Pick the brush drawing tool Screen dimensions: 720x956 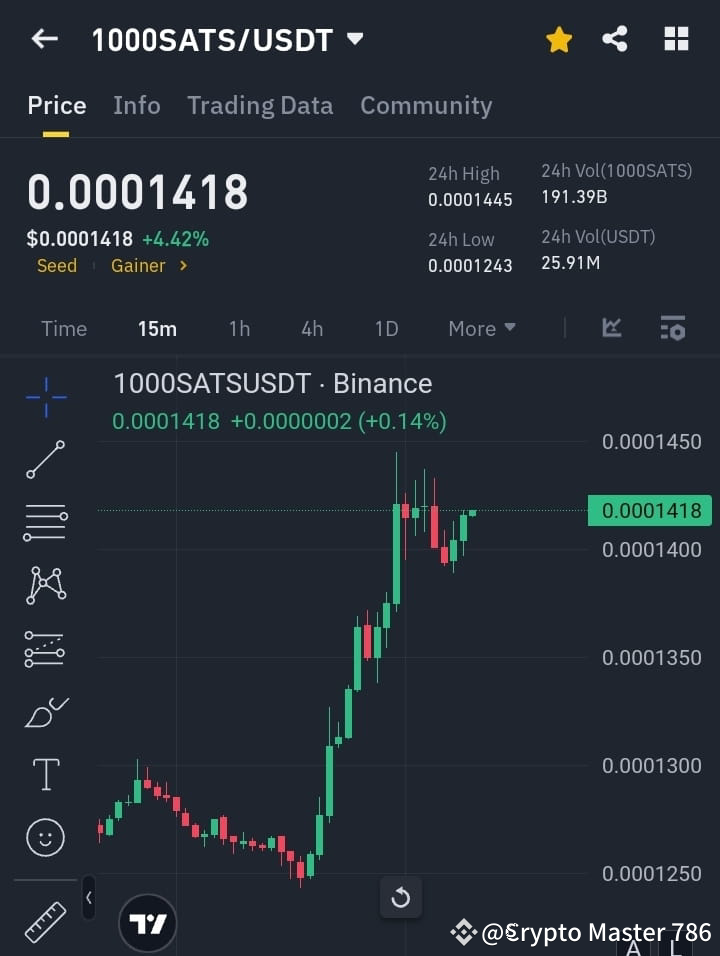[x=45, y=712]
